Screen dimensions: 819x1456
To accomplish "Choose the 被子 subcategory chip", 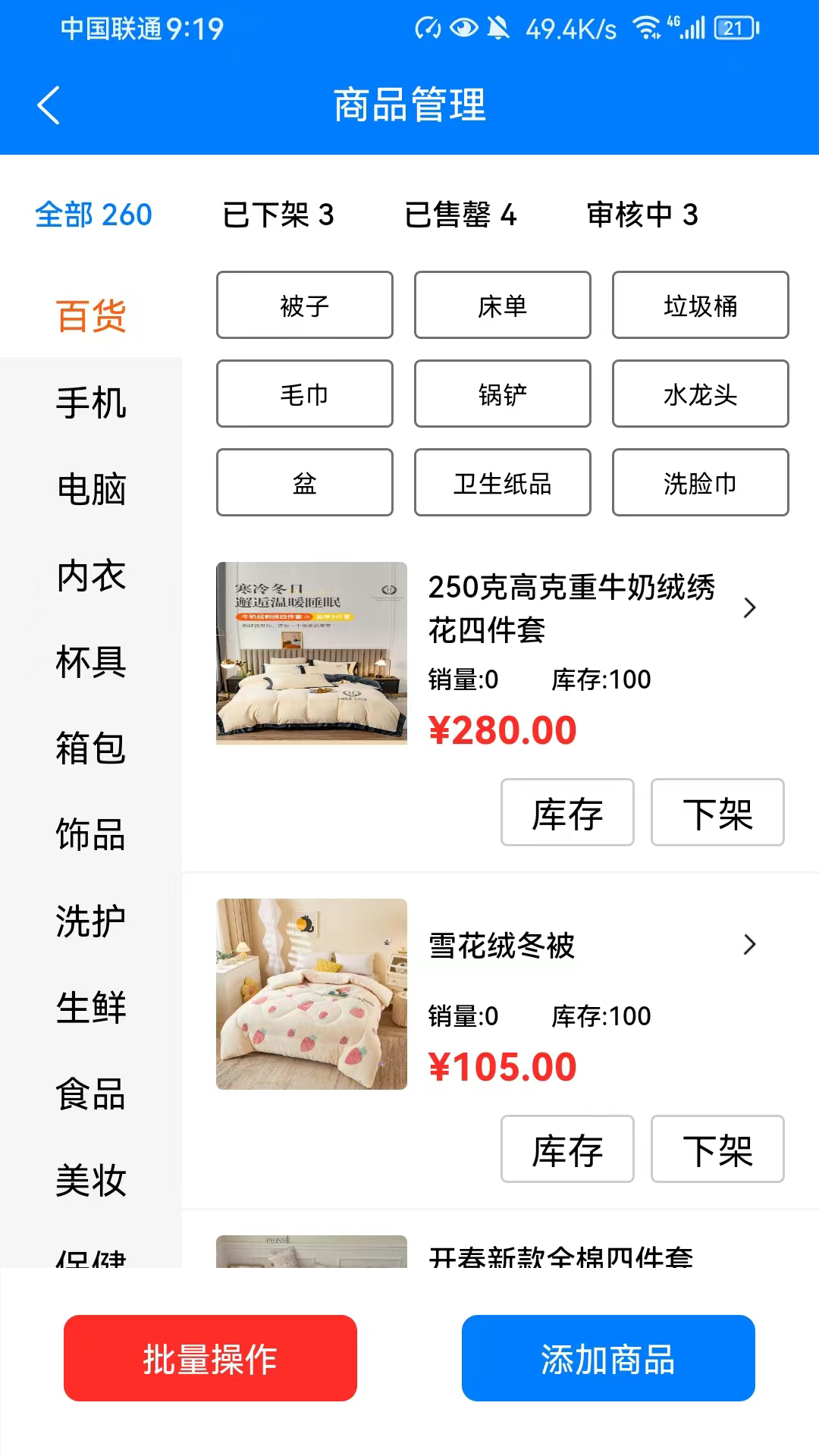I will coord(304,305).
